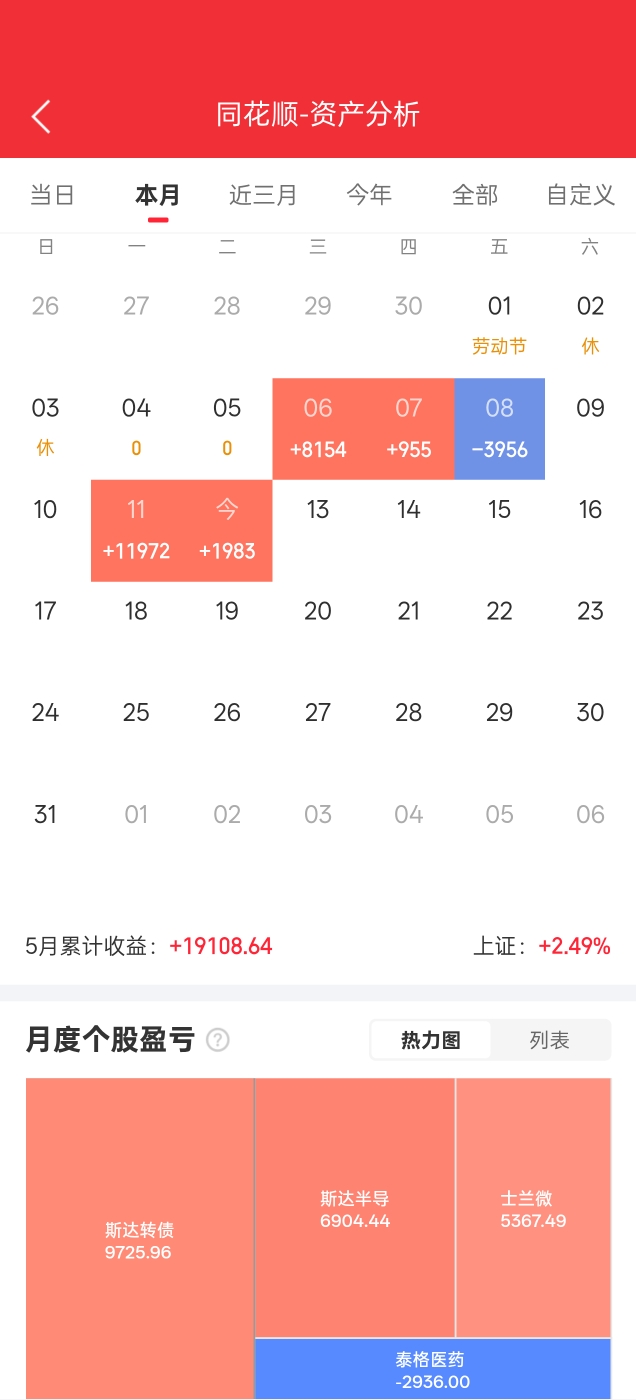Select the 近三月 tab
Screen dimensions: 636x1400
click(x=263, y=195)
